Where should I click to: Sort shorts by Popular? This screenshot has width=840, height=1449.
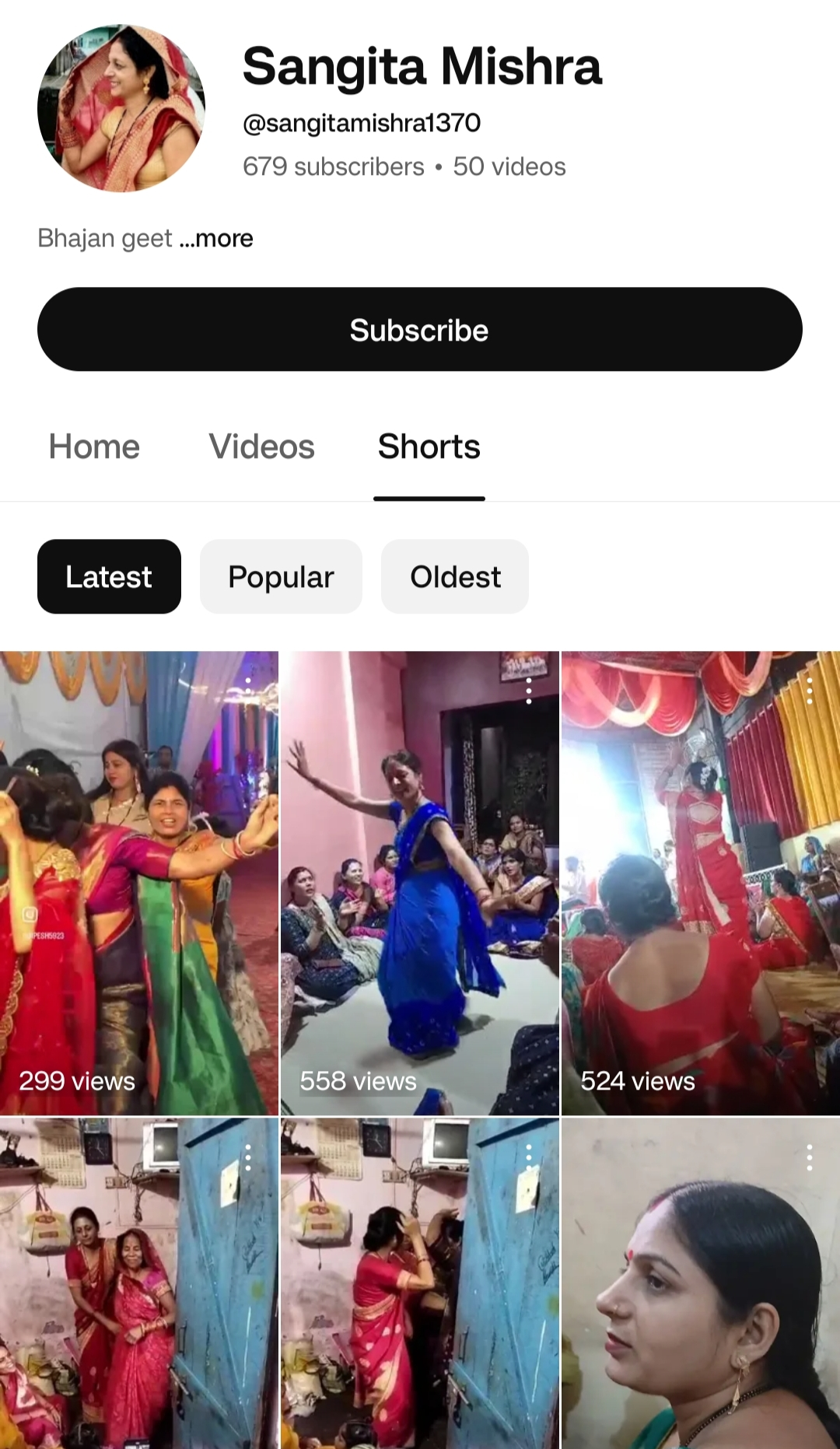pos(281,576)
